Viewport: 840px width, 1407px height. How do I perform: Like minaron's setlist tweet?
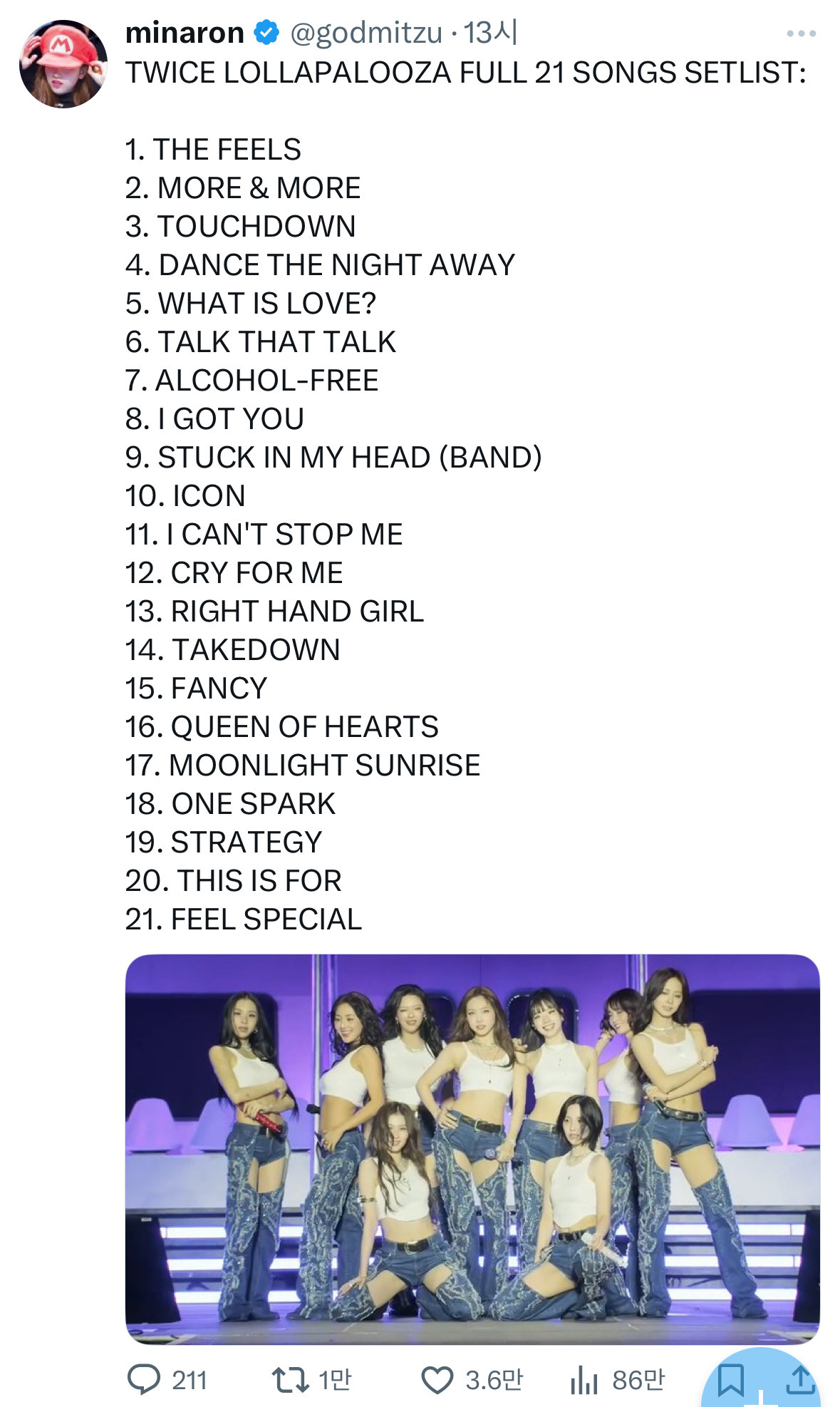(437, 1380)
